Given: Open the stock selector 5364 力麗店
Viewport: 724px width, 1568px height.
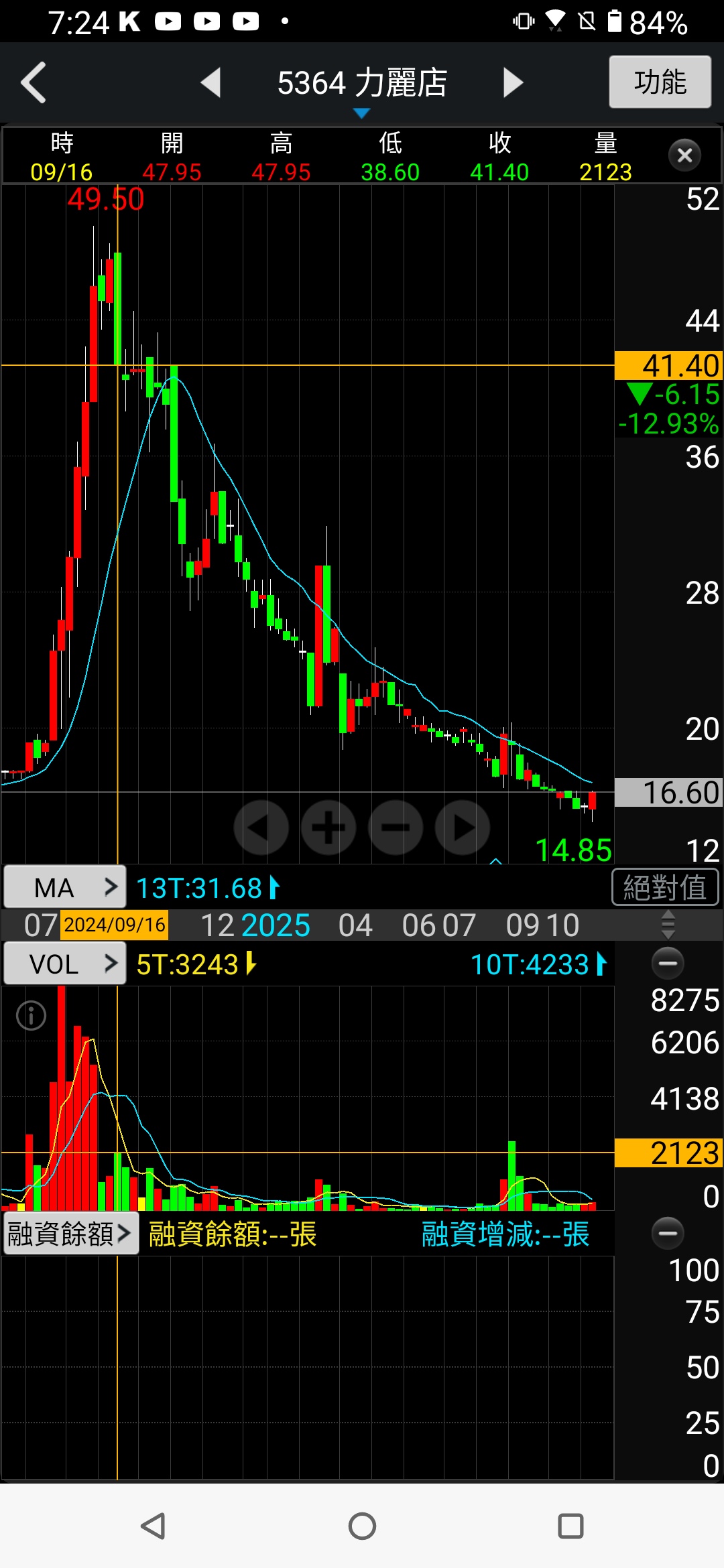Looking at the screenshot, I should point(362,84).
